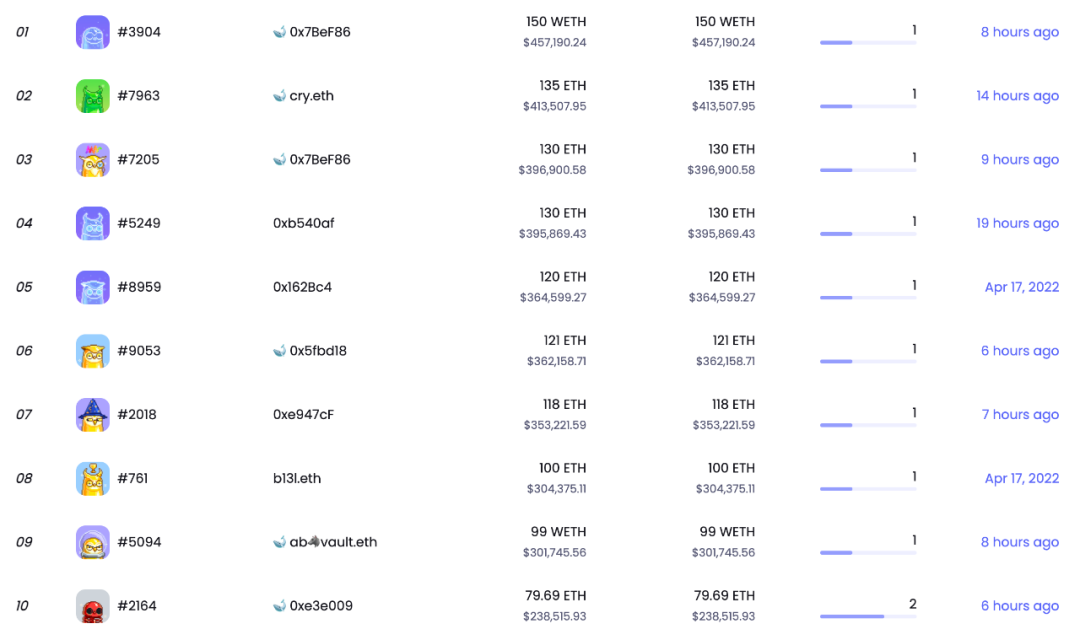Open NFT #7205 details
The height and width of the screenshot is (629, 1080).
[138, 160]
